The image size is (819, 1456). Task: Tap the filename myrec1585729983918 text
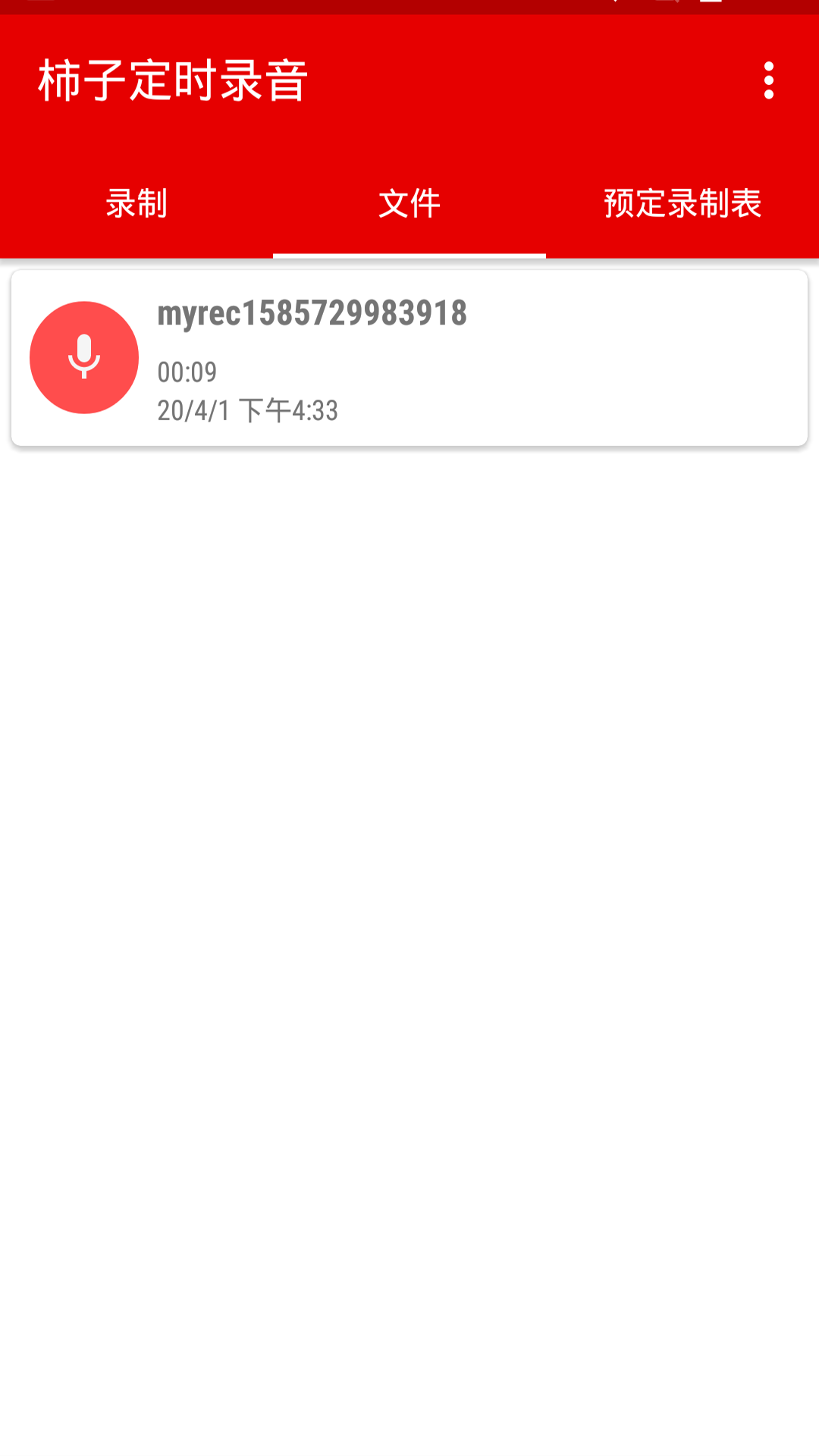click(313, 314)
